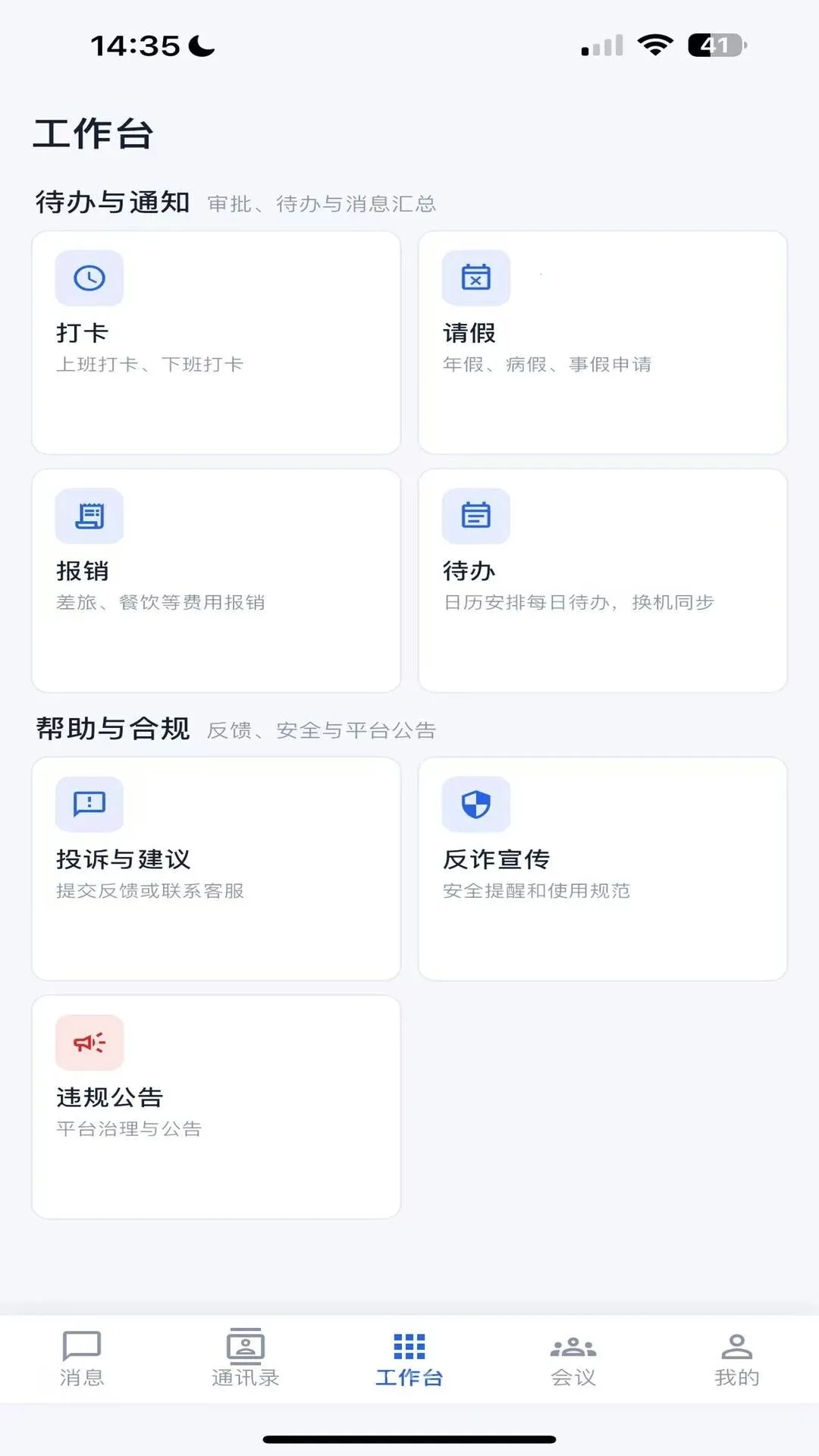Switch to the 通讯录 contacts tab
Image resolution: width=819 pixels, height=1456 pixels.
246,1359
